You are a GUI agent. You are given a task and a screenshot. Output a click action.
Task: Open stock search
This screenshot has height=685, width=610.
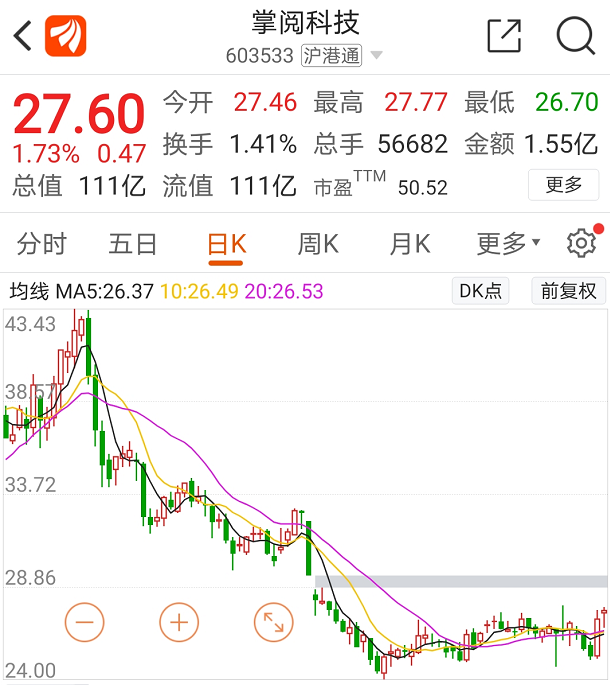pyautogui.click(x=575, y=36)
